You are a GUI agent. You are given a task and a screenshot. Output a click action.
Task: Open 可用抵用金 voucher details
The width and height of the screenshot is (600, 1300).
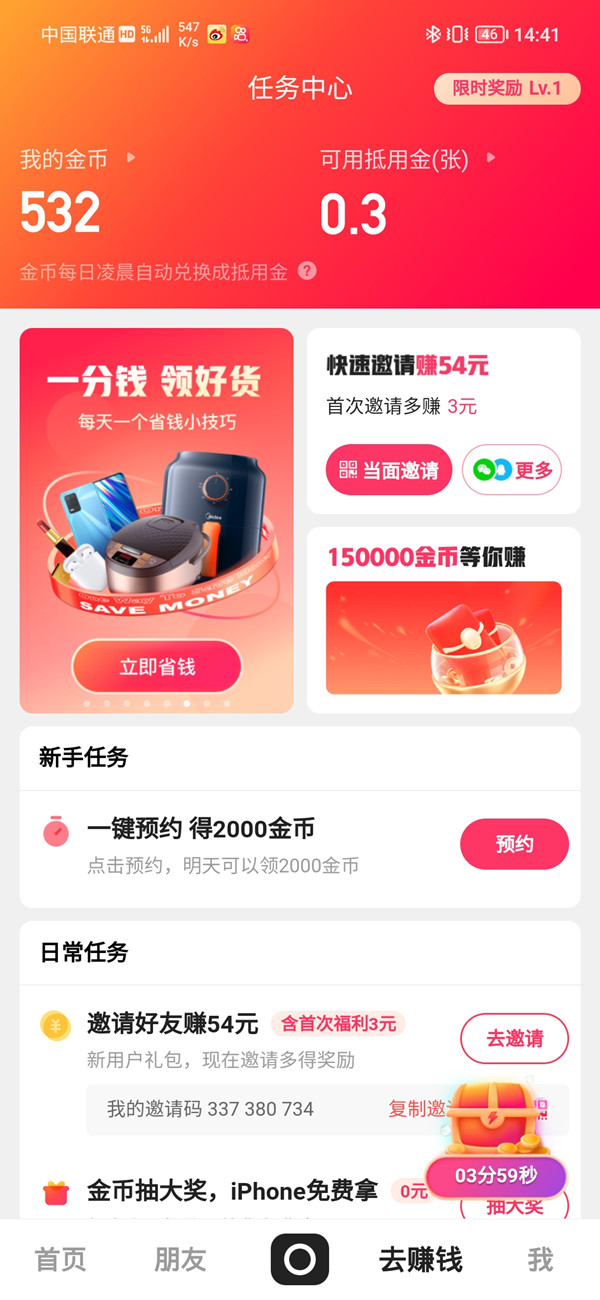click(406, 159)
